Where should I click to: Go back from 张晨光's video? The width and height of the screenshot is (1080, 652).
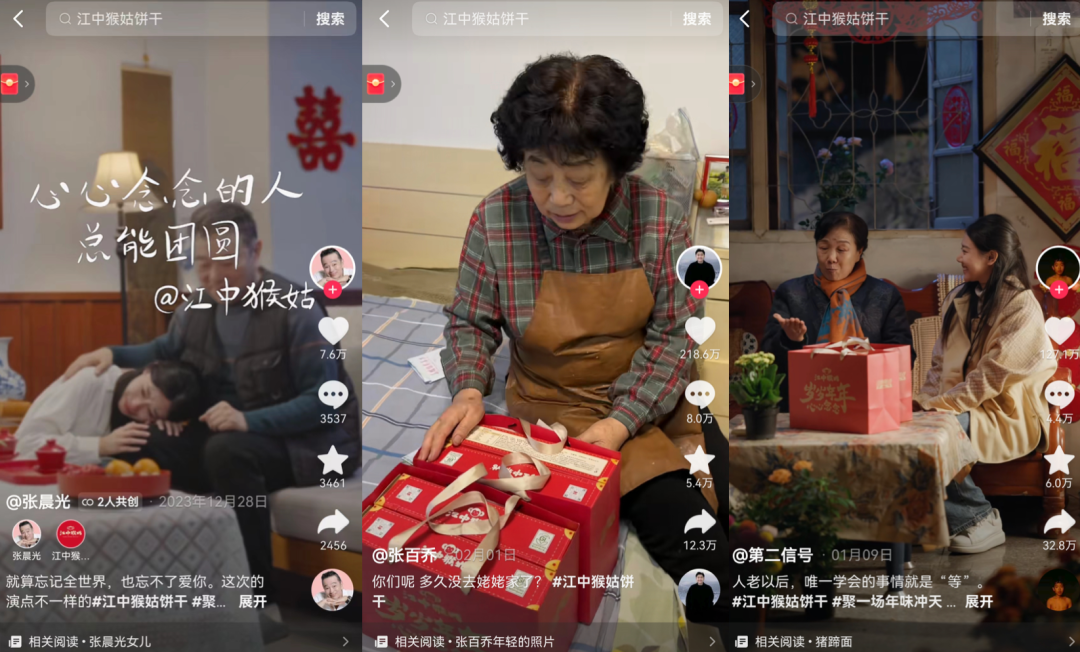[x=18, y=18]
